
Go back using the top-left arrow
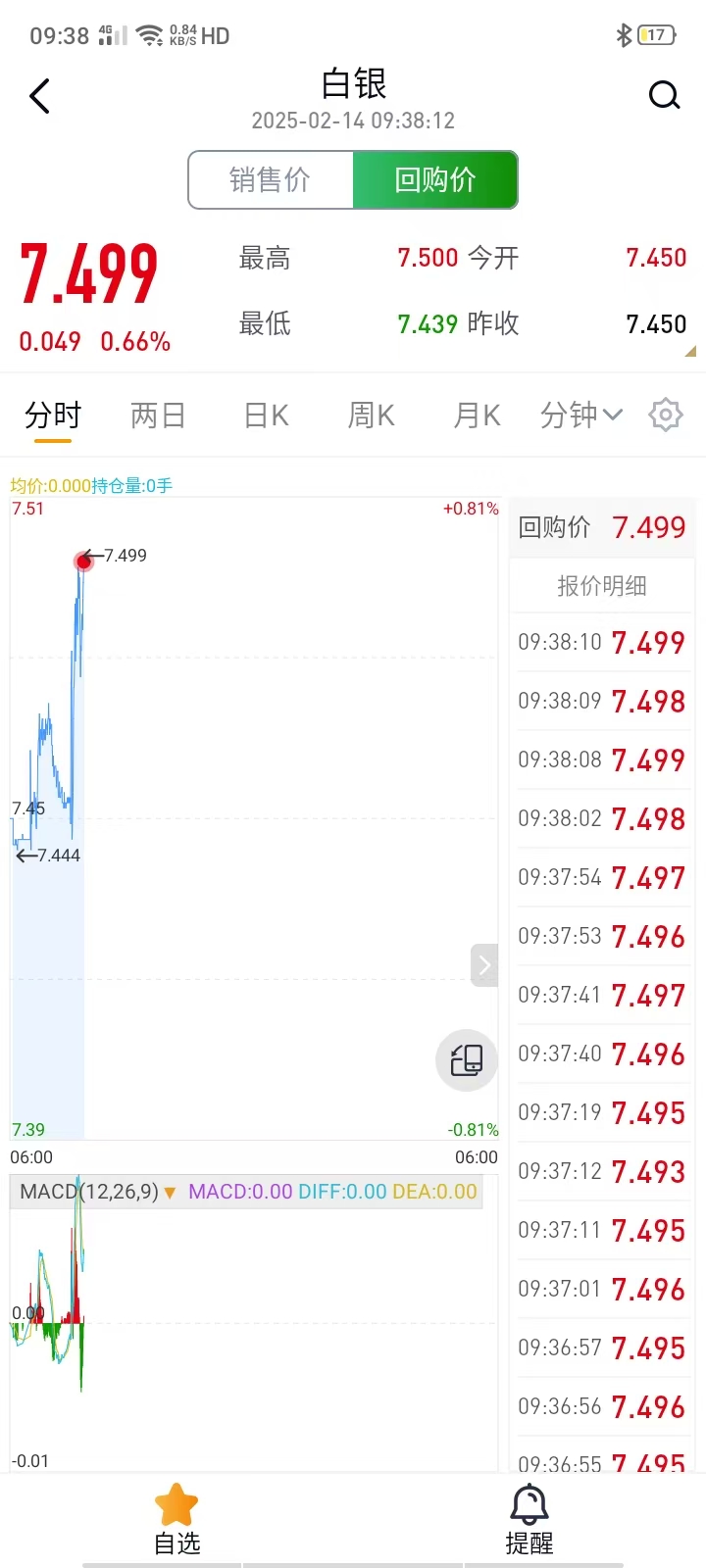pos(40,96)
